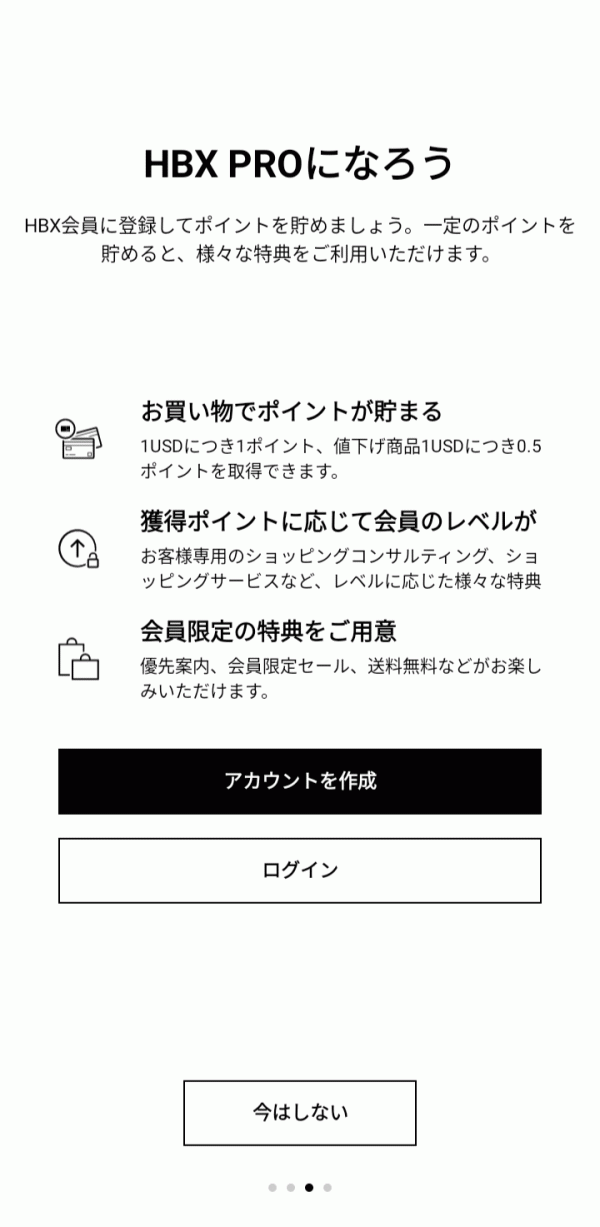
Task: Skip with the 今はしない button
Action: tap(300, 1112)
